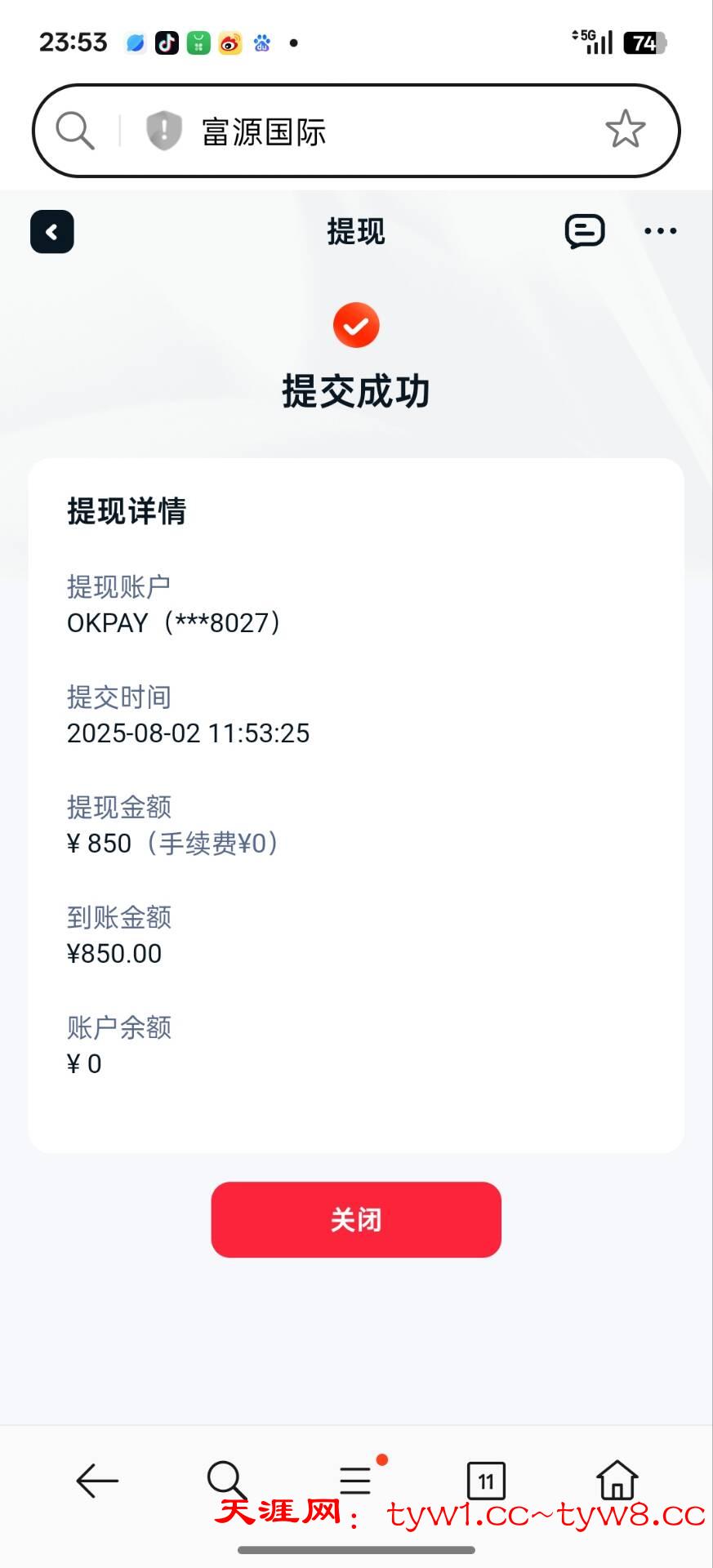Tap the magnifier icon in the address bar

pos(75,131)
